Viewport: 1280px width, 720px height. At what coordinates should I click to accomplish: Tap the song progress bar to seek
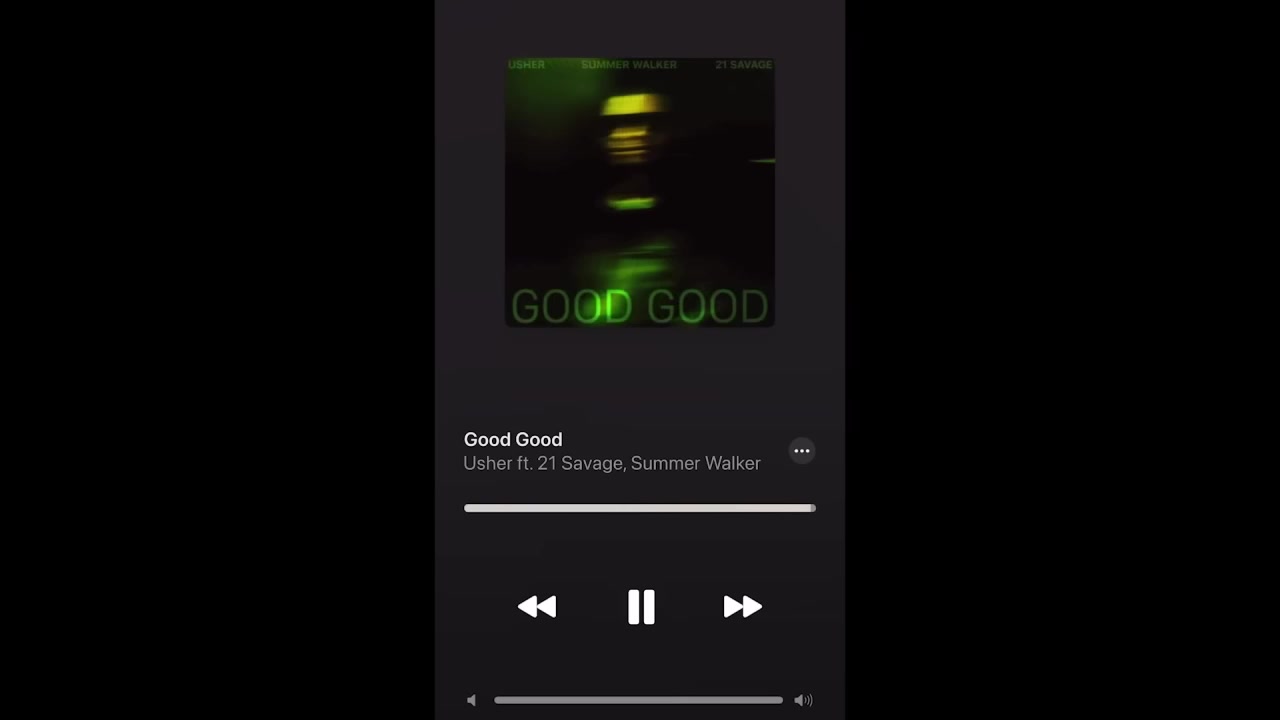point(639,508)
